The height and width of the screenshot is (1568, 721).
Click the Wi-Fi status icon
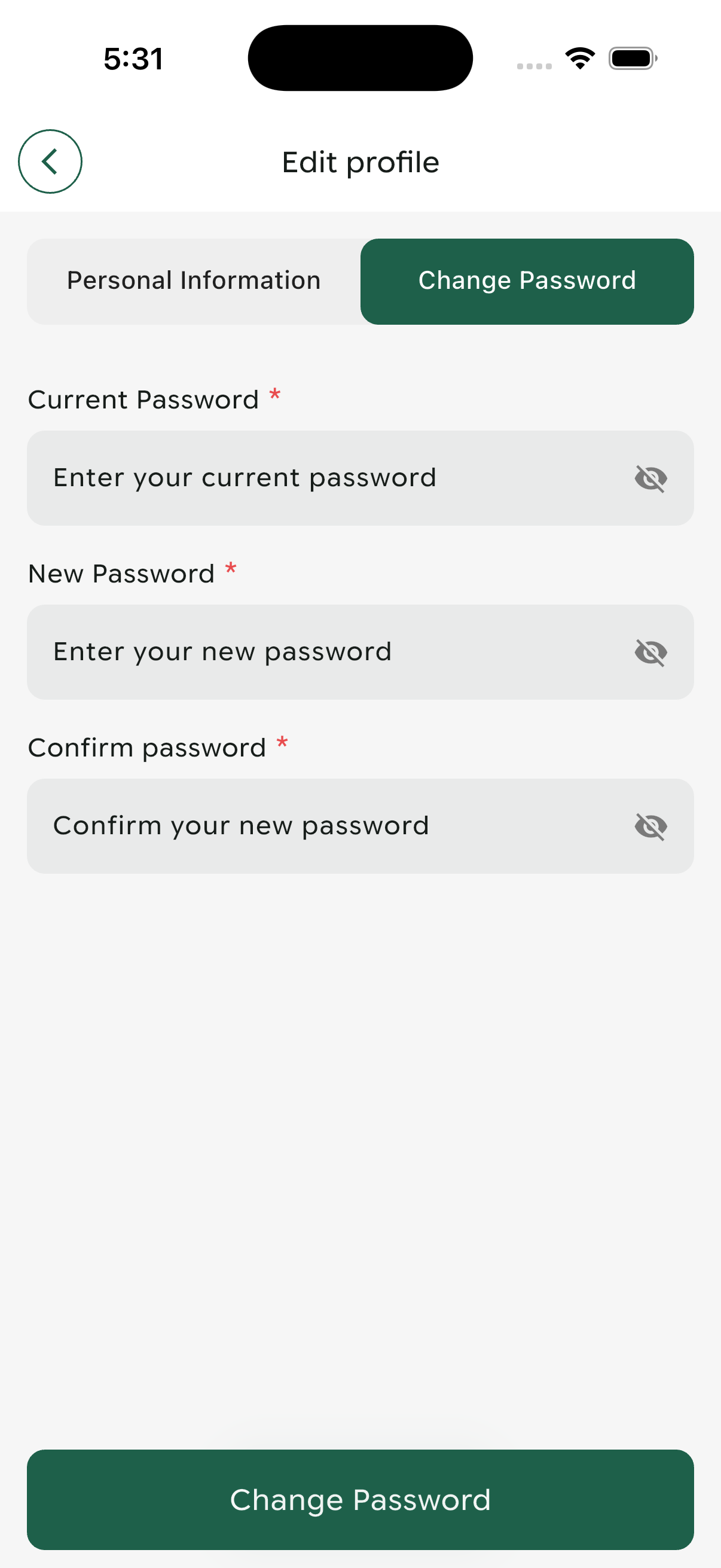[x=579, y=57]
